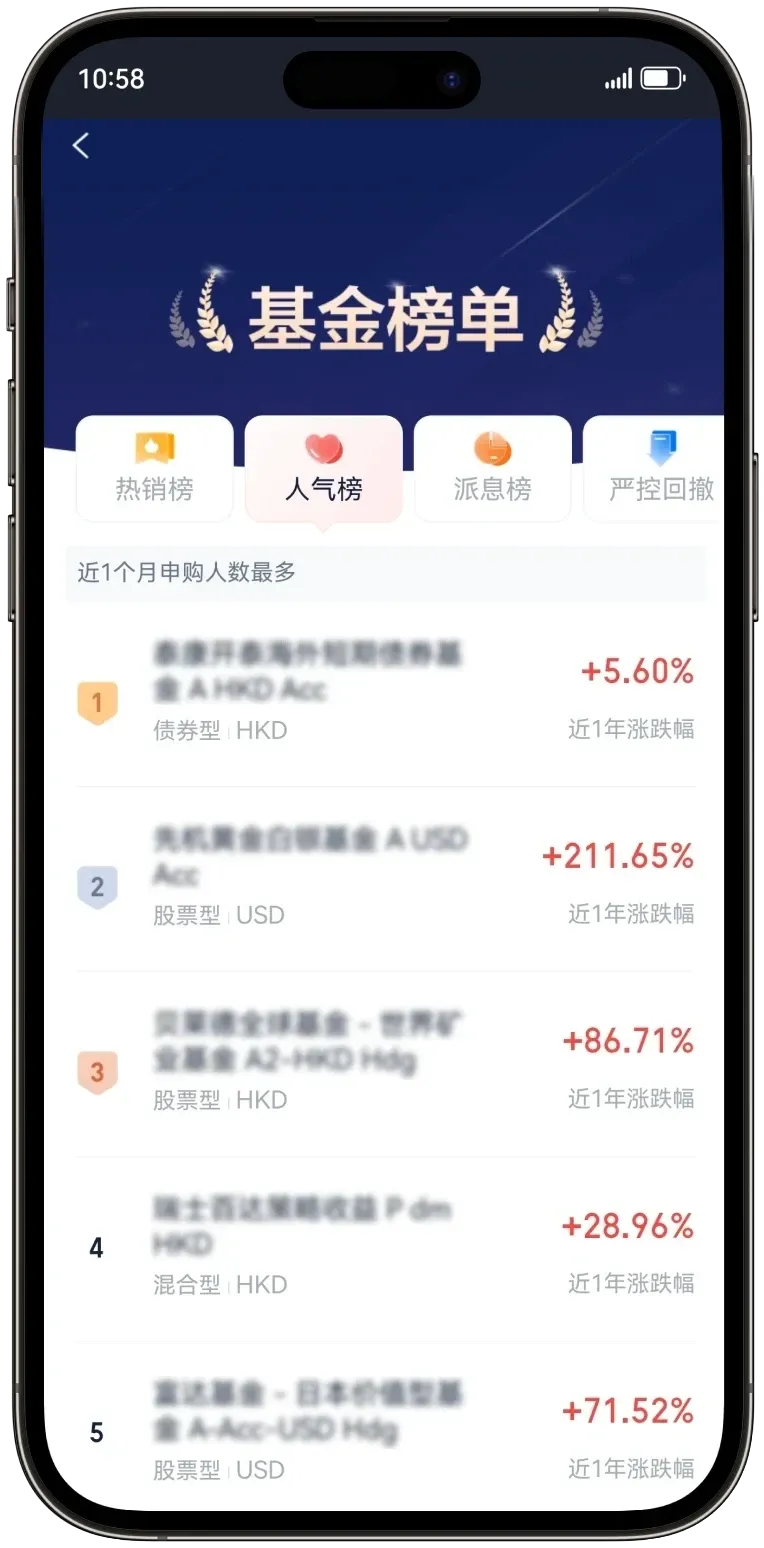Click the gold rank 1 badge
764x1548 pixels.
coord(97,702)
